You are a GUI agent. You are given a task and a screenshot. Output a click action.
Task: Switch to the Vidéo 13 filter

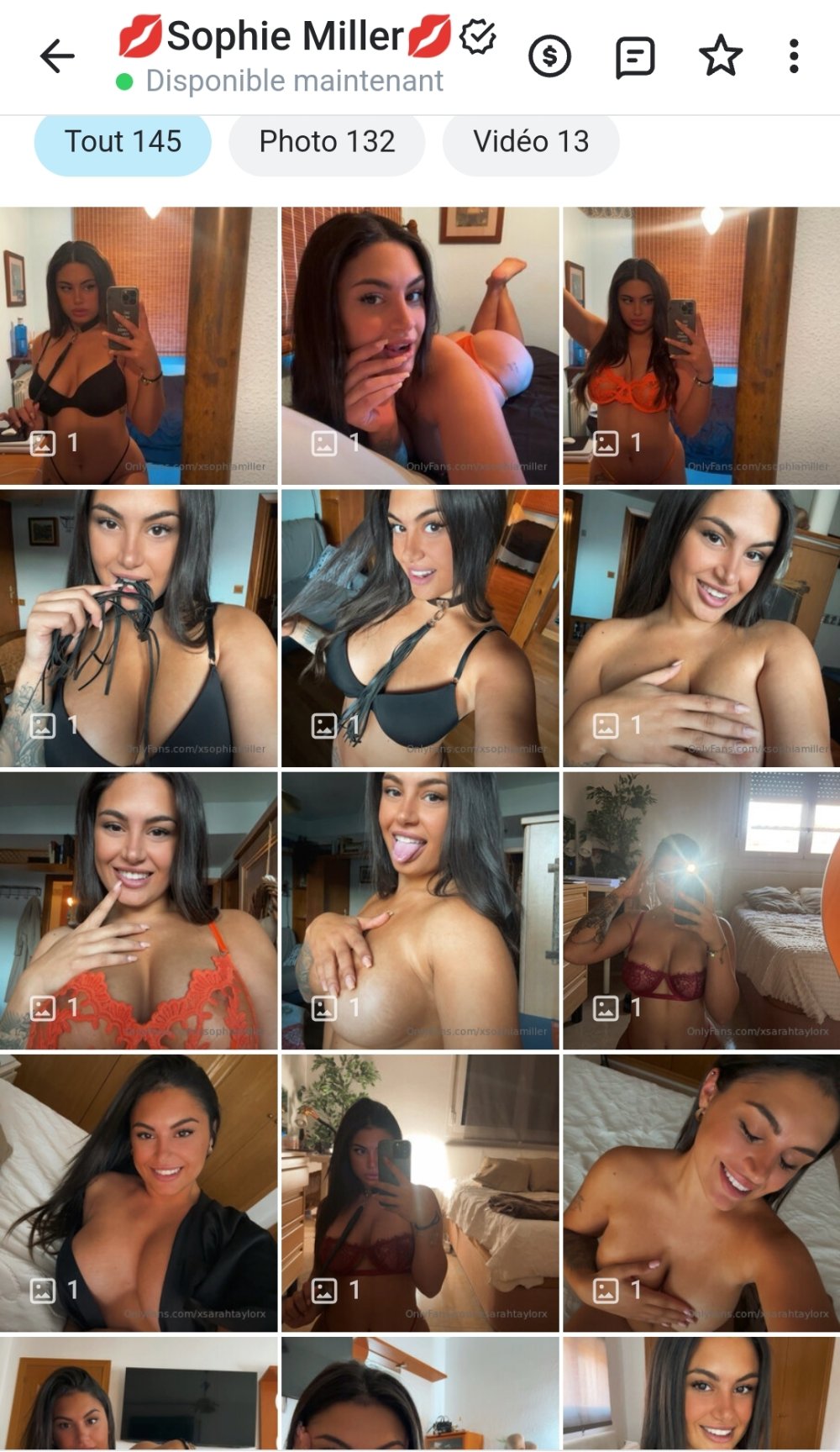pyautogui.click(x=531, y=142)
